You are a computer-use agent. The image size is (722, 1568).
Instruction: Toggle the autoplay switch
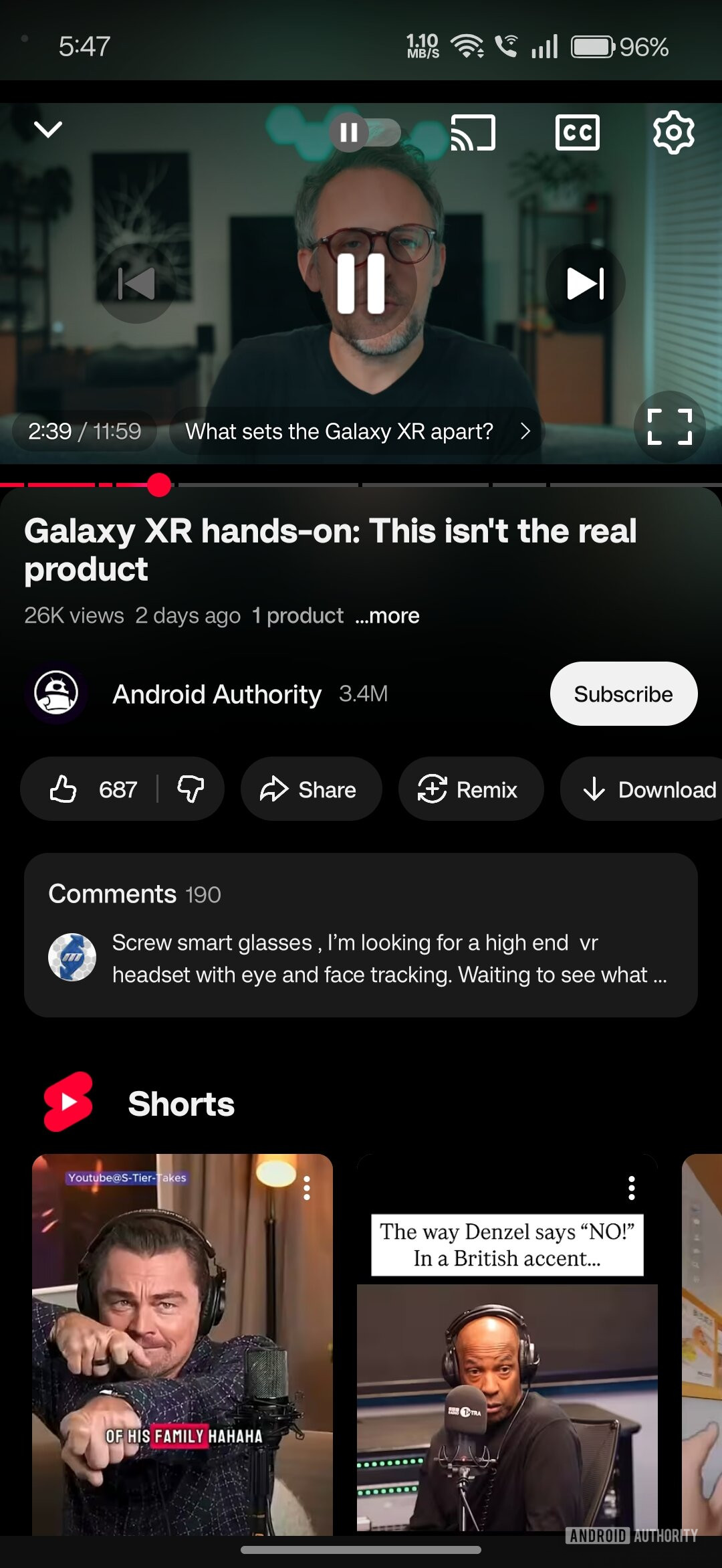(x=365, y=132)
